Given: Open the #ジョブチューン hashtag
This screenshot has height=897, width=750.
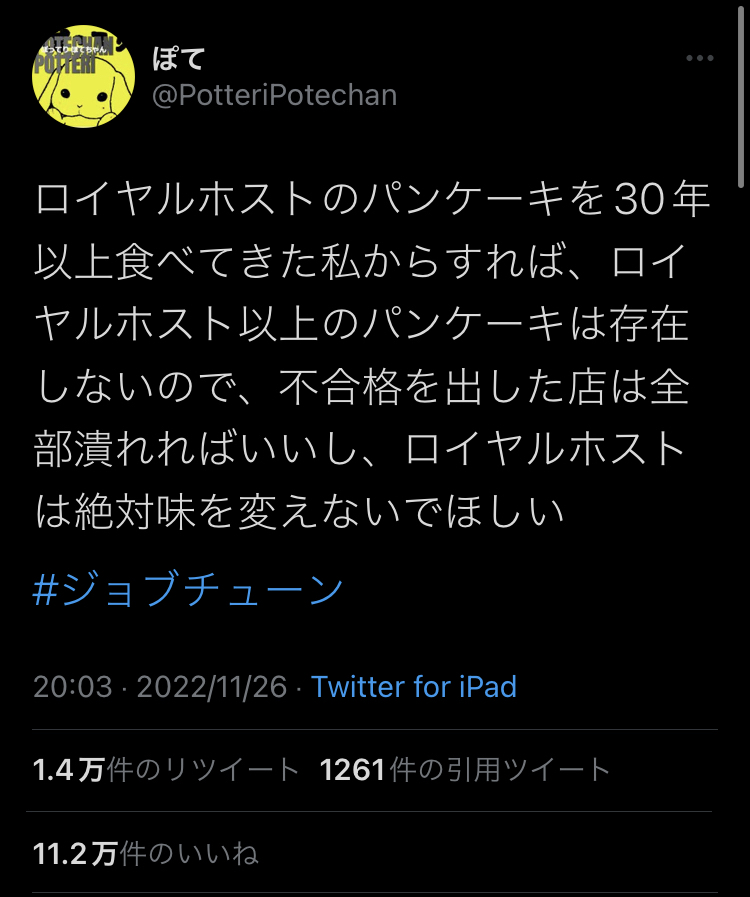Looking at the screenshot, I should tap(189, 591).
